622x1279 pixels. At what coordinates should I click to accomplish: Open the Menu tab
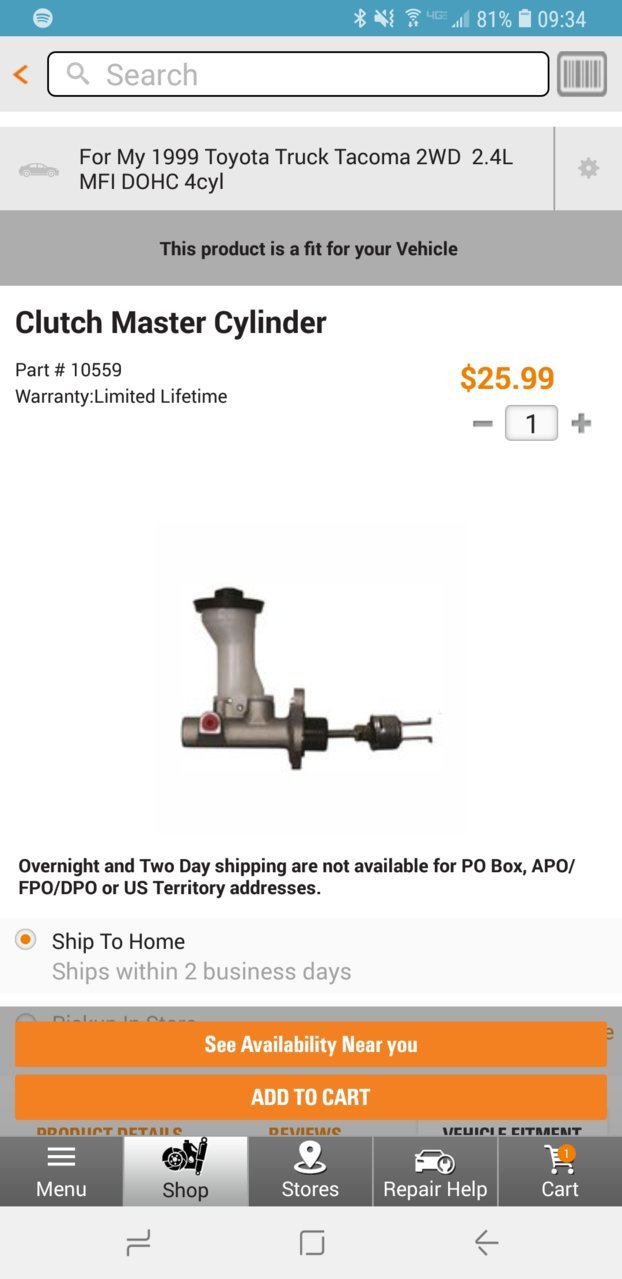click(x=61, y=1171)
